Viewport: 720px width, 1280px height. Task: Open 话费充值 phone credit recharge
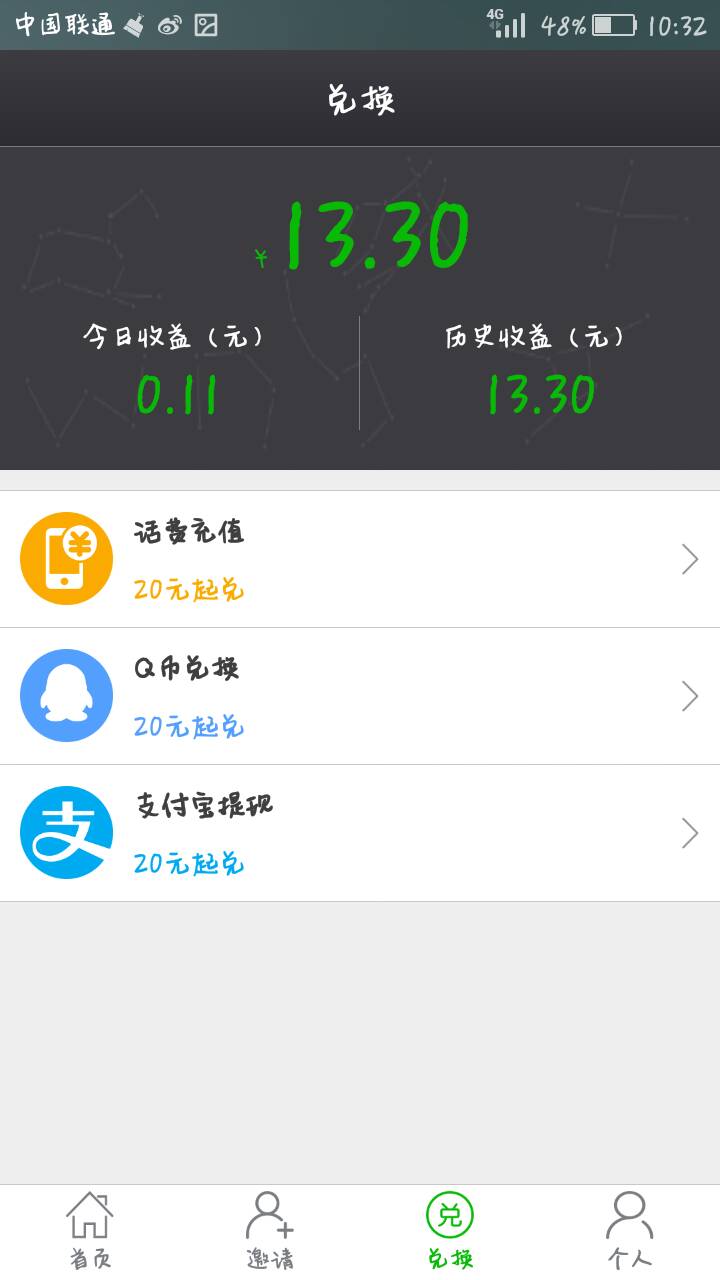360,559
